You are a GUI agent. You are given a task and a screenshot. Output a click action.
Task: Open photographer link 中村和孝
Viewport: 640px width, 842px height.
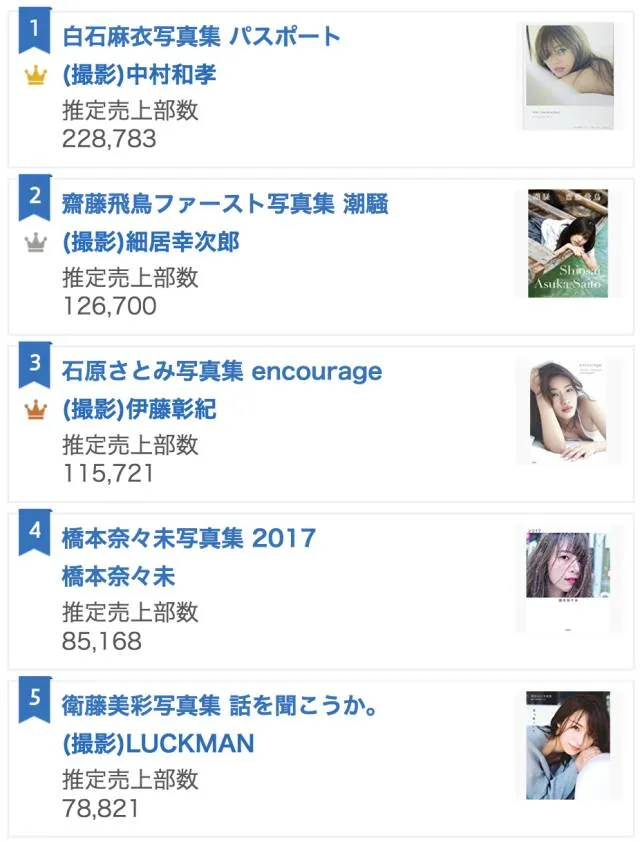pyautogui.click(x=139, y=74)
